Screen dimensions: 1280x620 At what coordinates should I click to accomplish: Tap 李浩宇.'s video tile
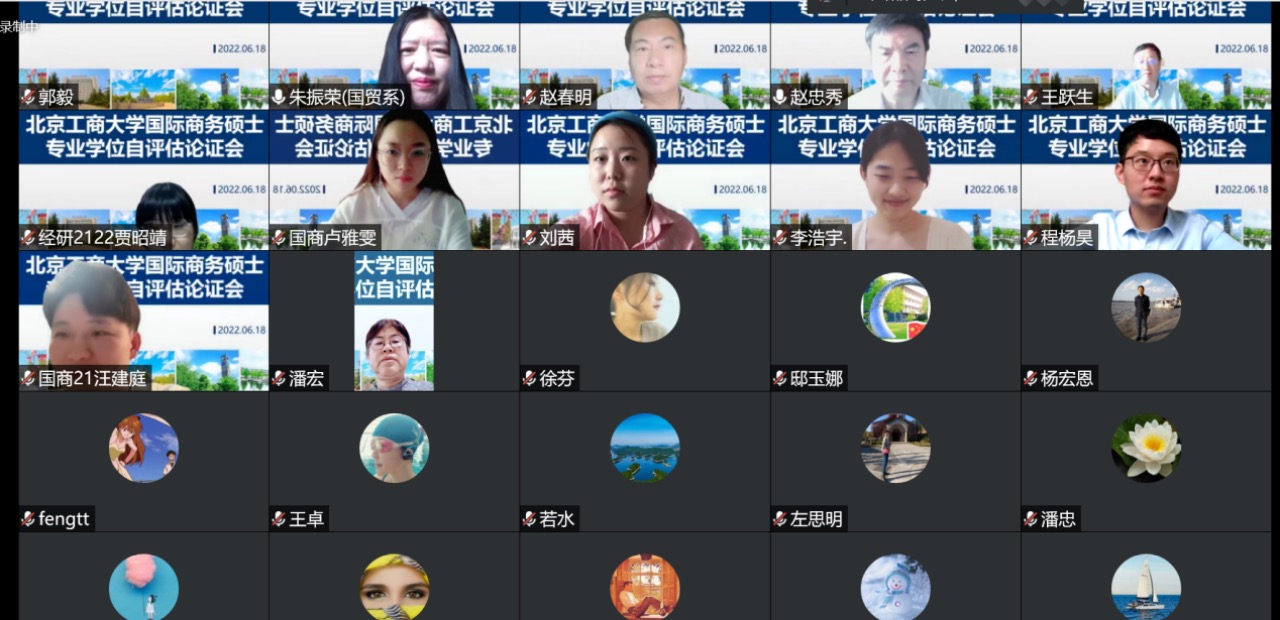click(x=895, y=180)
